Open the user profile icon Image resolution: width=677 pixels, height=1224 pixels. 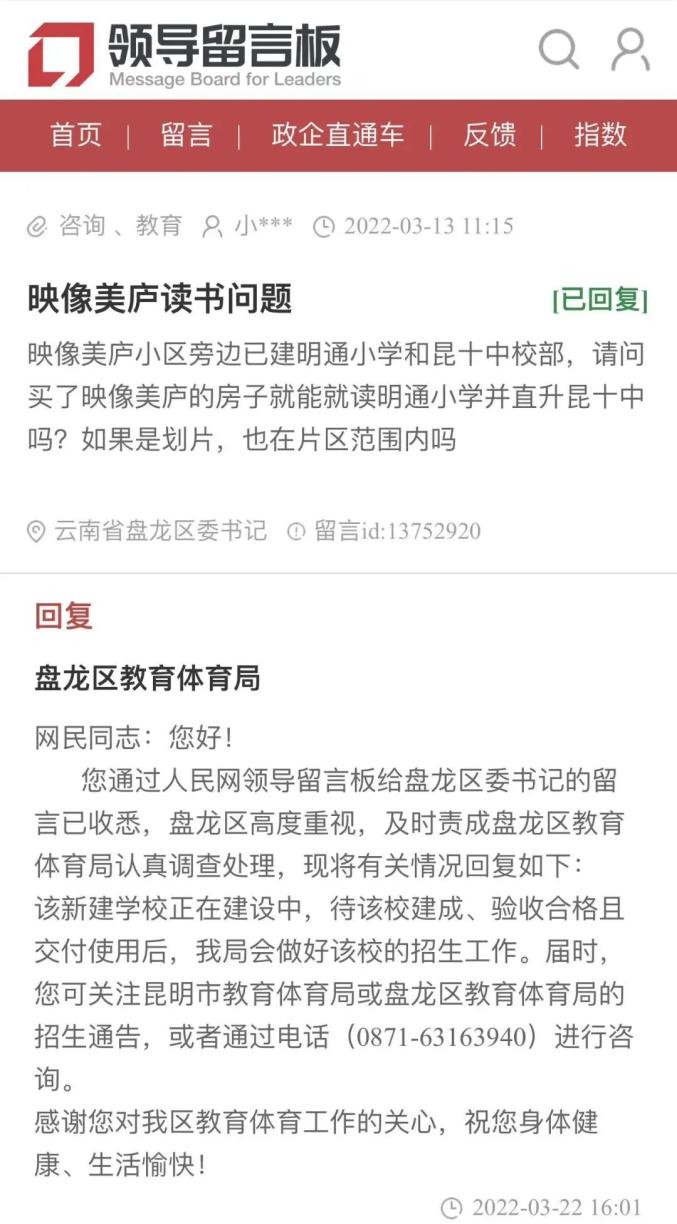[x=630, y=49]
